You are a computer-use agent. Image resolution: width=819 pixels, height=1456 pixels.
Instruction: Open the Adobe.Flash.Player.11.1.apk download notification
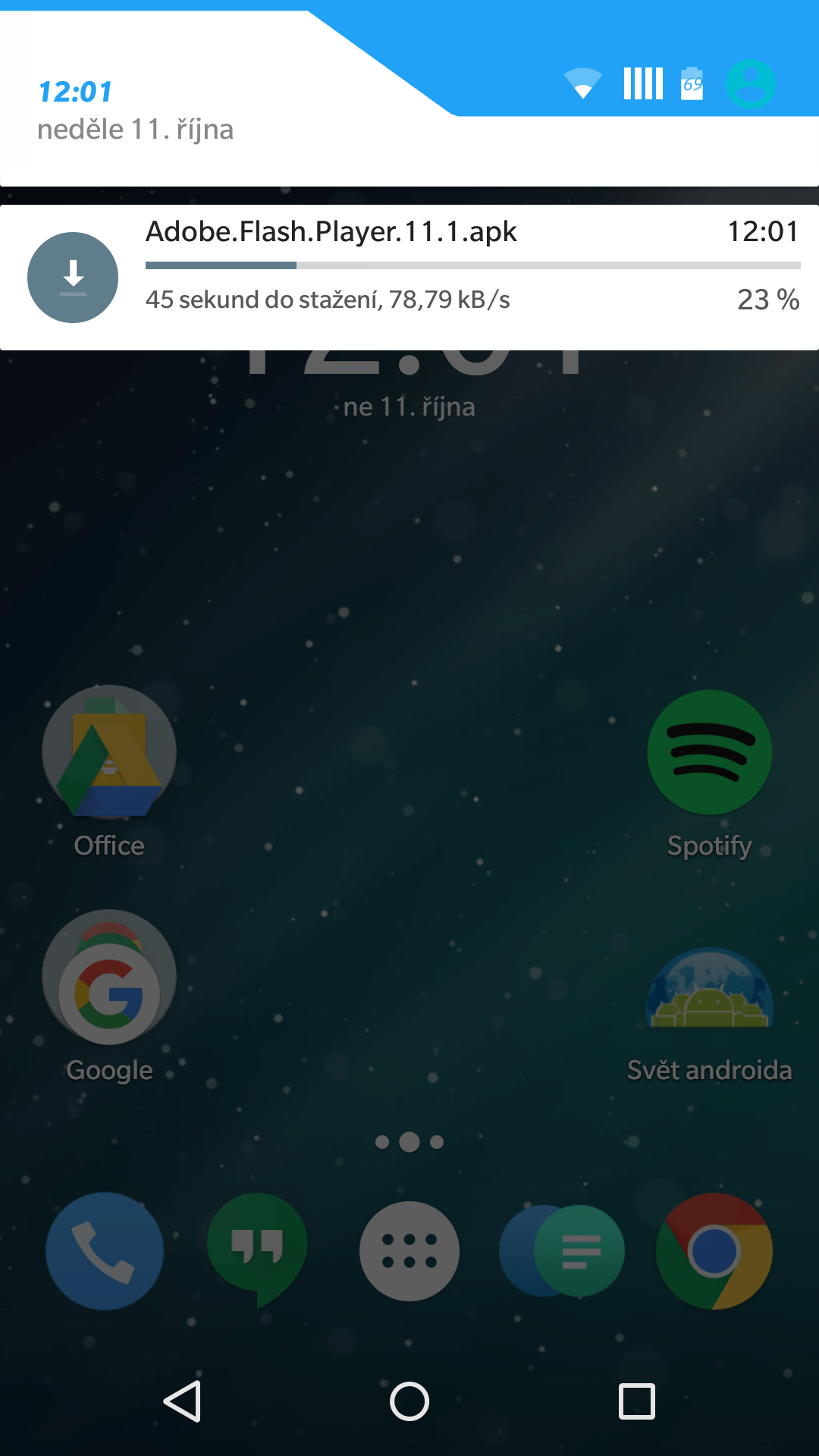[409, 278]
